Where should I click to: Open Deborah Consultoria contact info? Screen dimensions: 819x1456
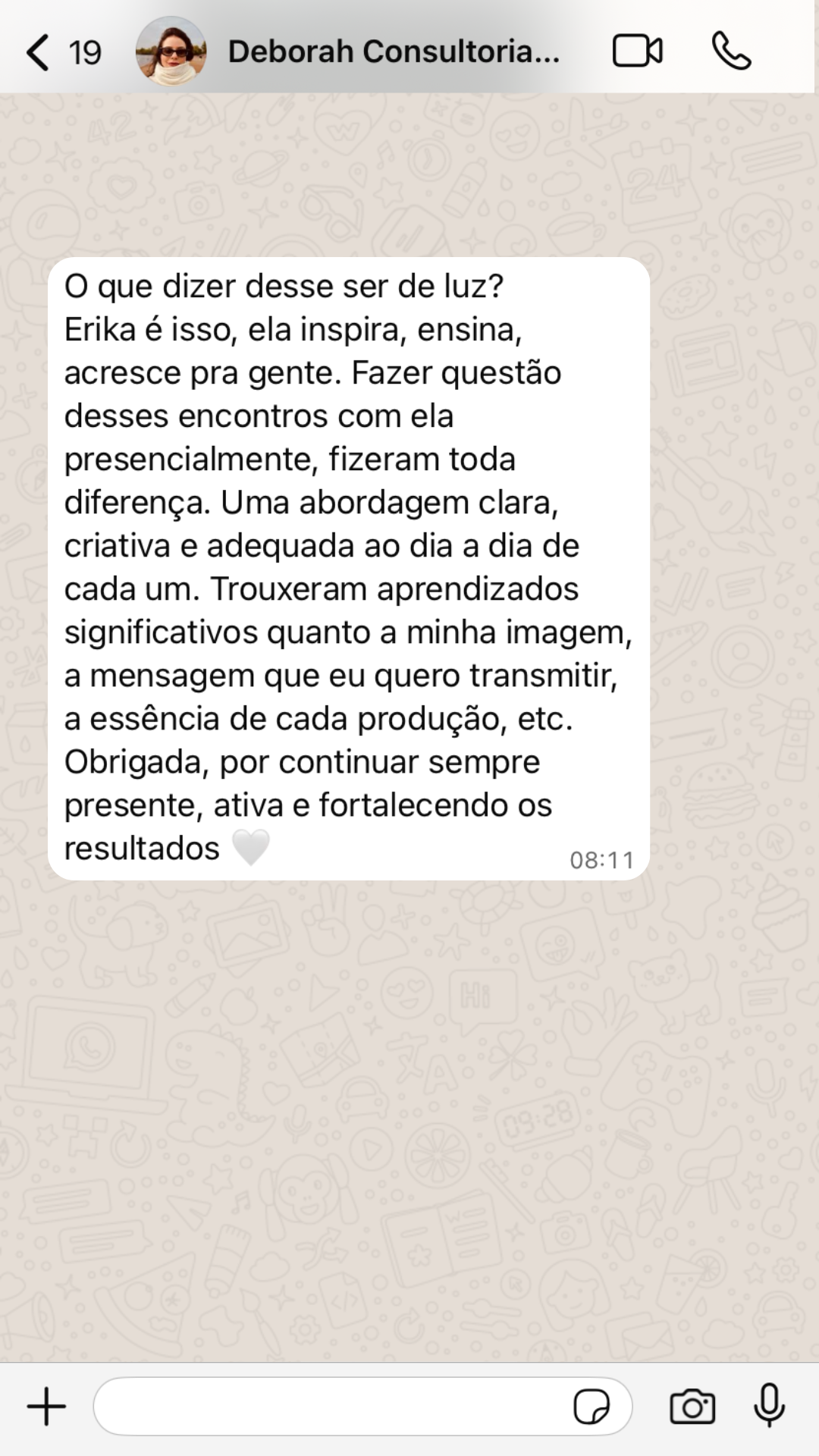click(393, 52)
